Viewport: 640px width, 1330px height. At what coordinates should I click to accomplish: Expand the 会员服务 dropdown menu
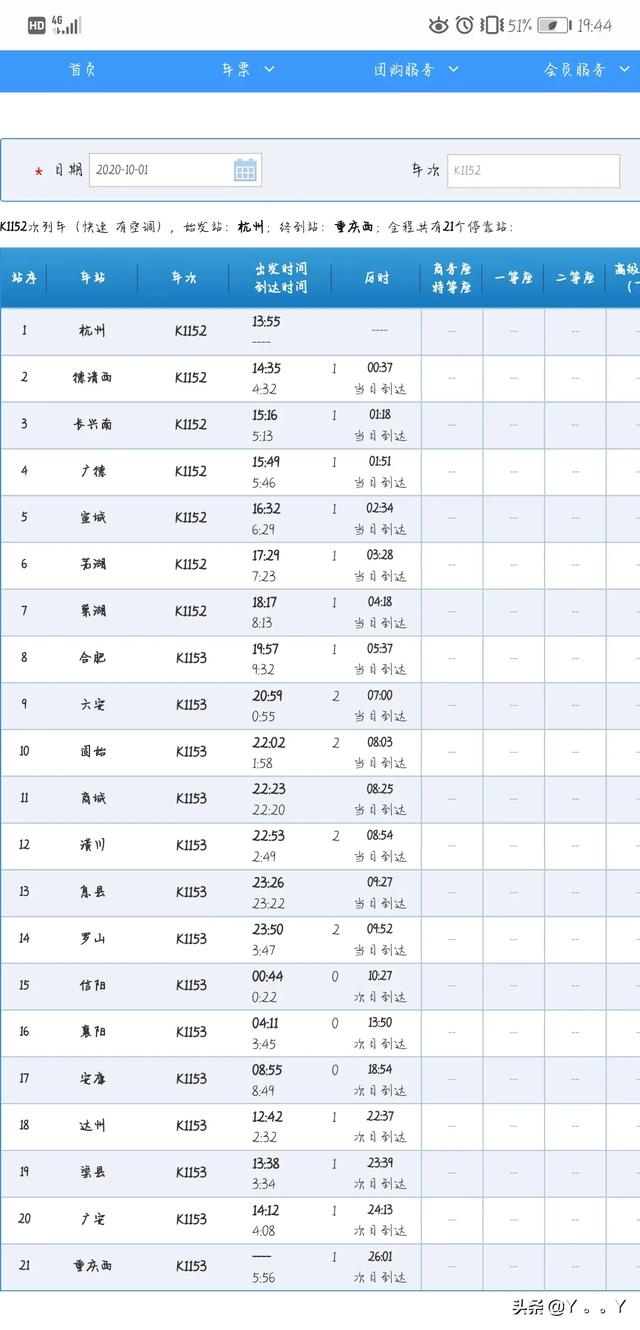click(586, 70)
